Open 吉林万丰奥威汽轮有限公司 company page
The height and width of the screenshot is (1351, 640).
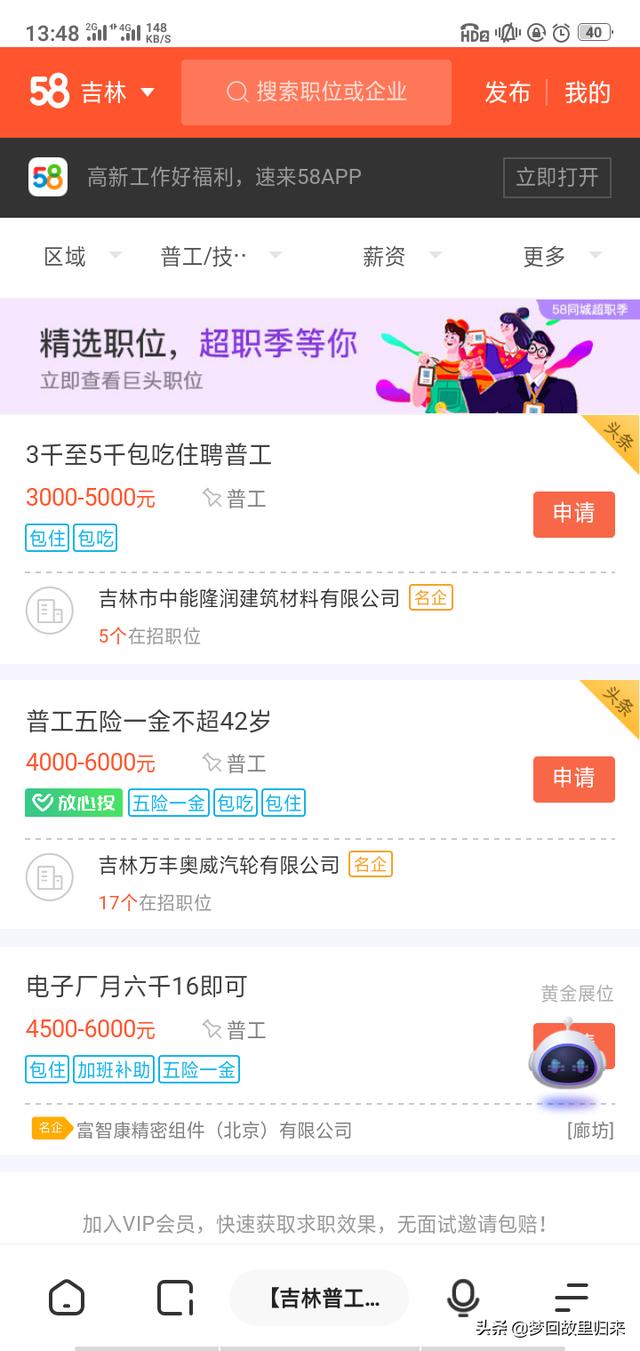coord(219,865)
